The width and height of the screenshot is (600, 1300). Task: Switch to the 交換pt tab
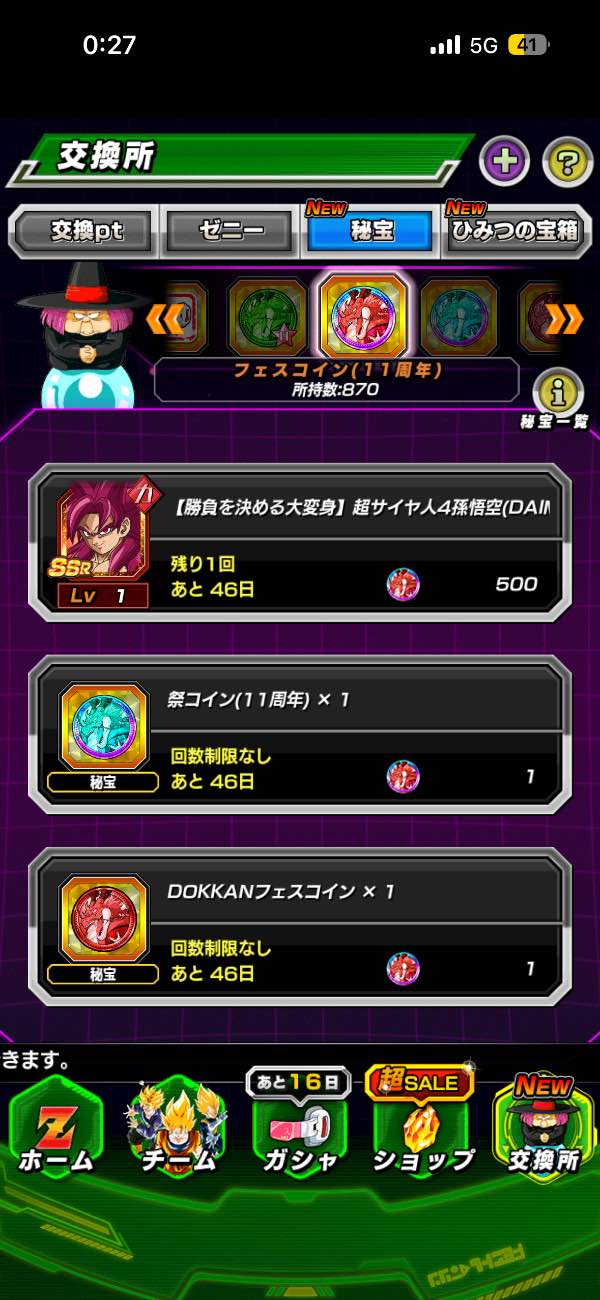click(85, 232)
